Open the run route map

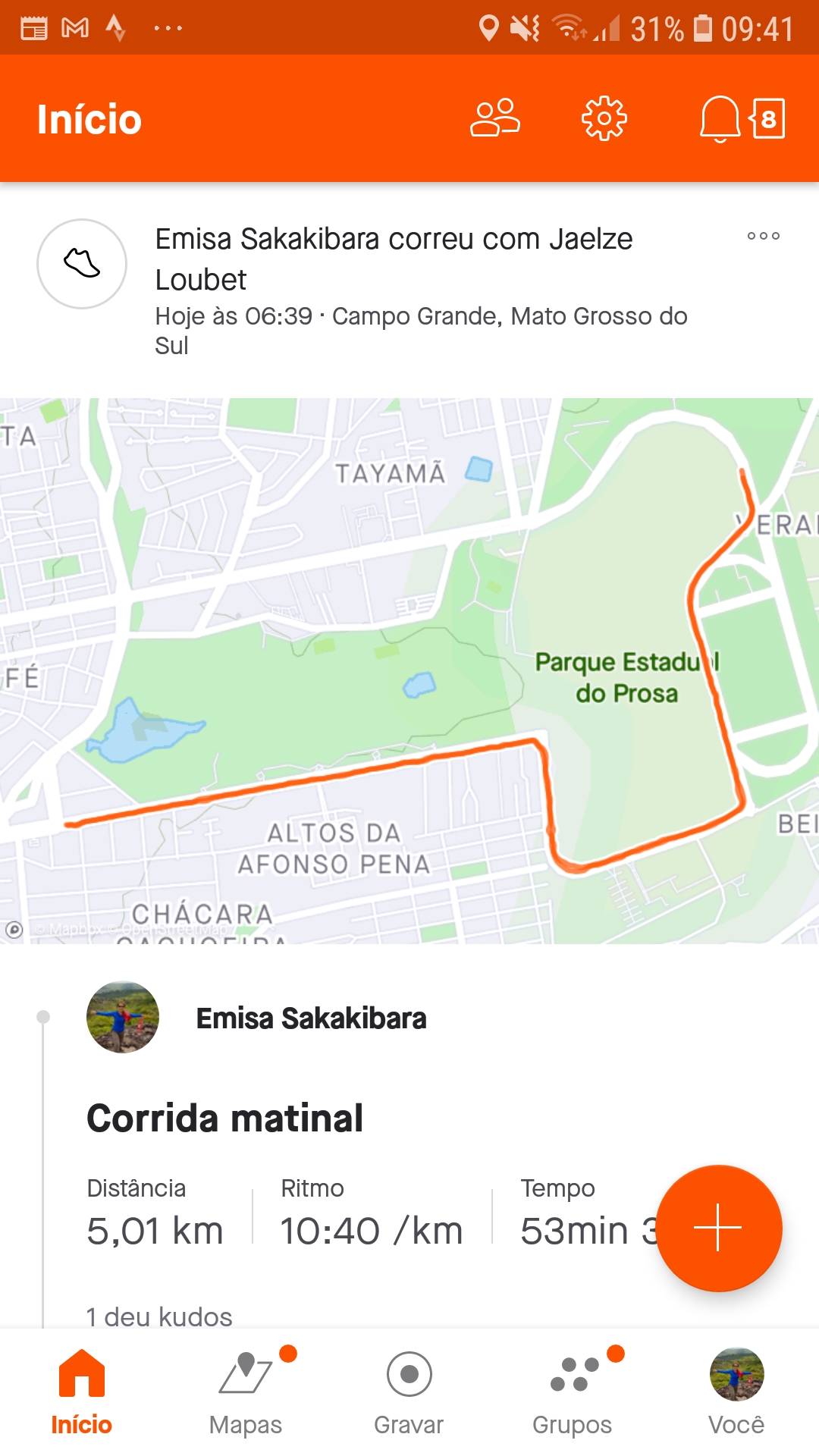tap(409, 671)
